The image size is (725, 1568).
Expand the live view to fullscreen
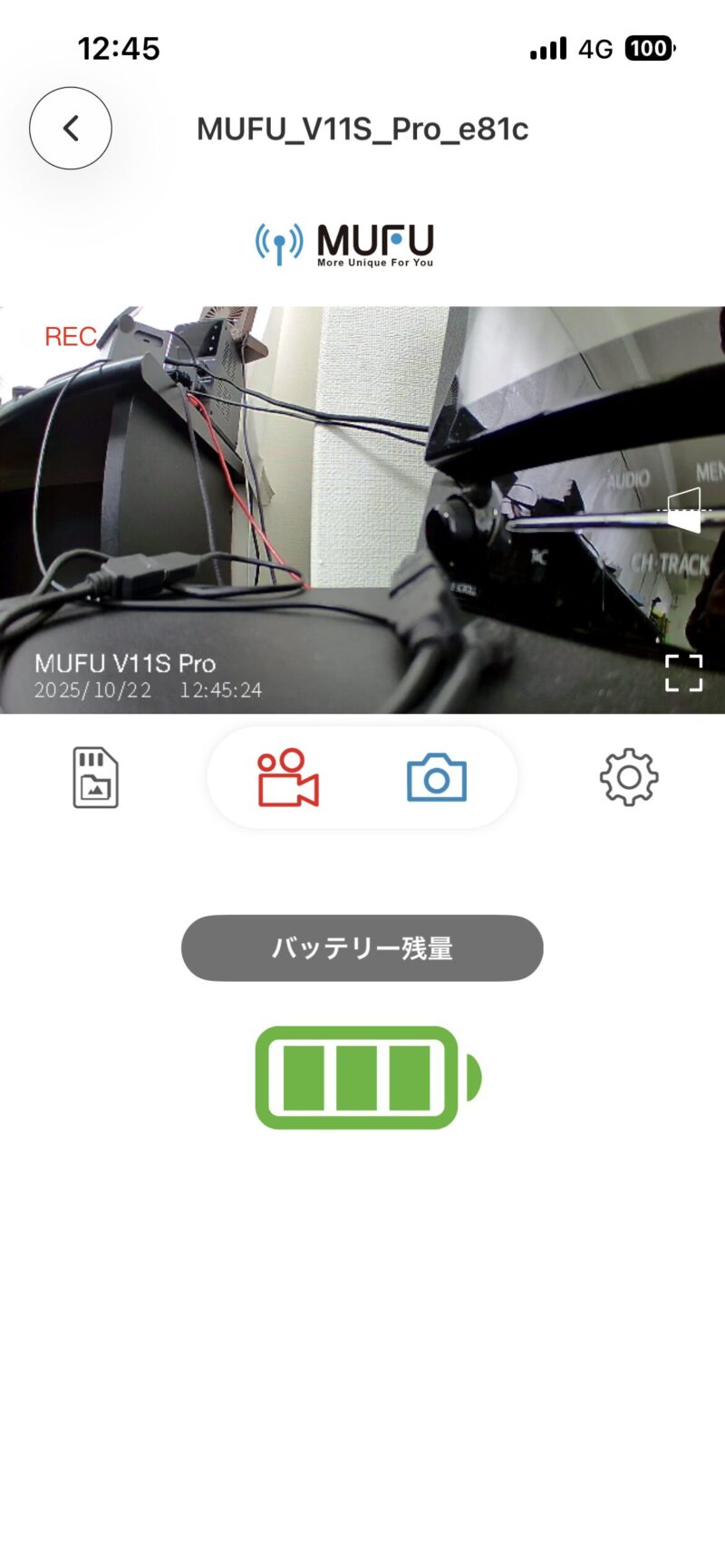pyautogui.click(x=683, y=673)
